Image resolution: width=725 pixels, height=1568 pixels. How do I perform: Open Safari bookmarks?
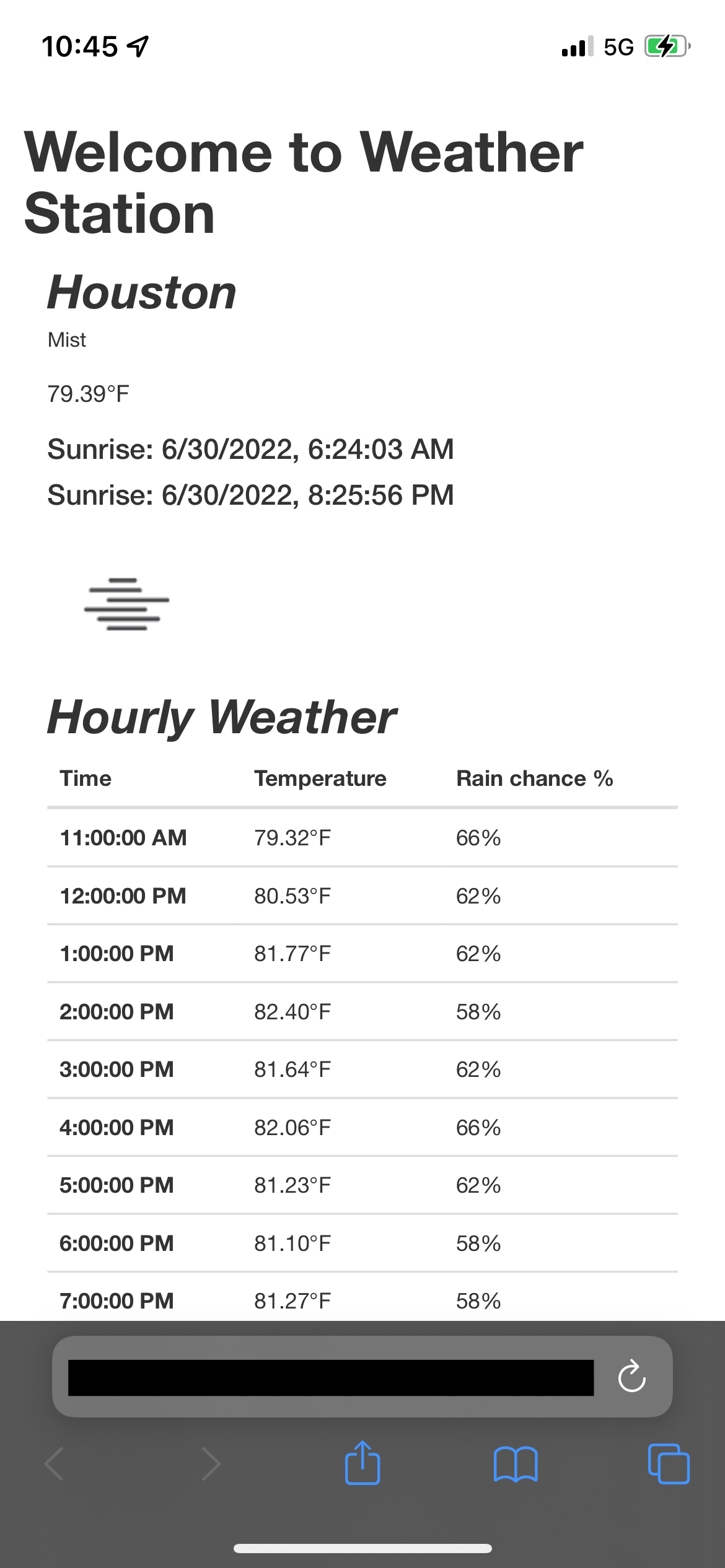click(x=516, y=1464)
